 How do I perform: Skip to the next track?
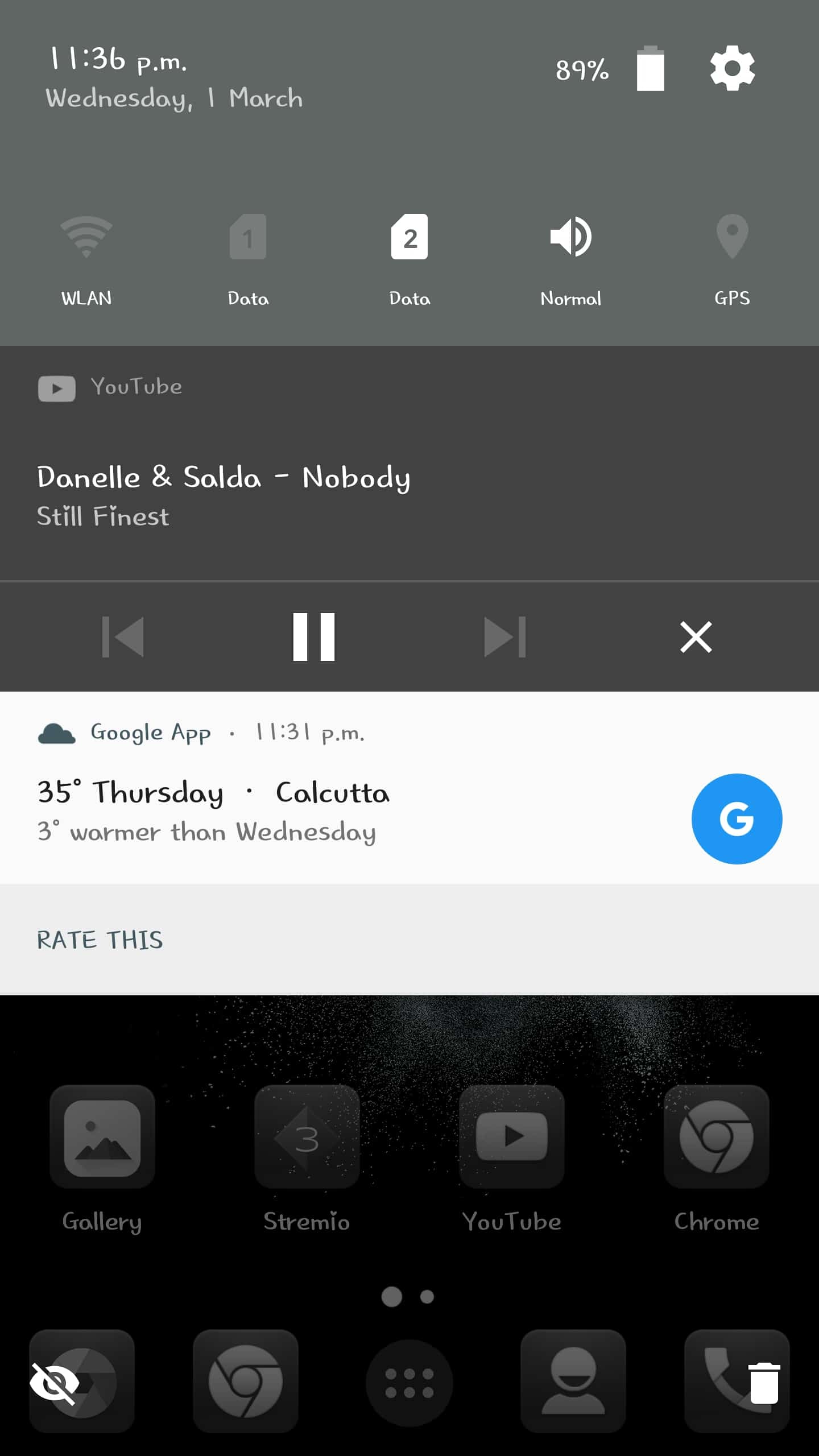pos(505,637)
